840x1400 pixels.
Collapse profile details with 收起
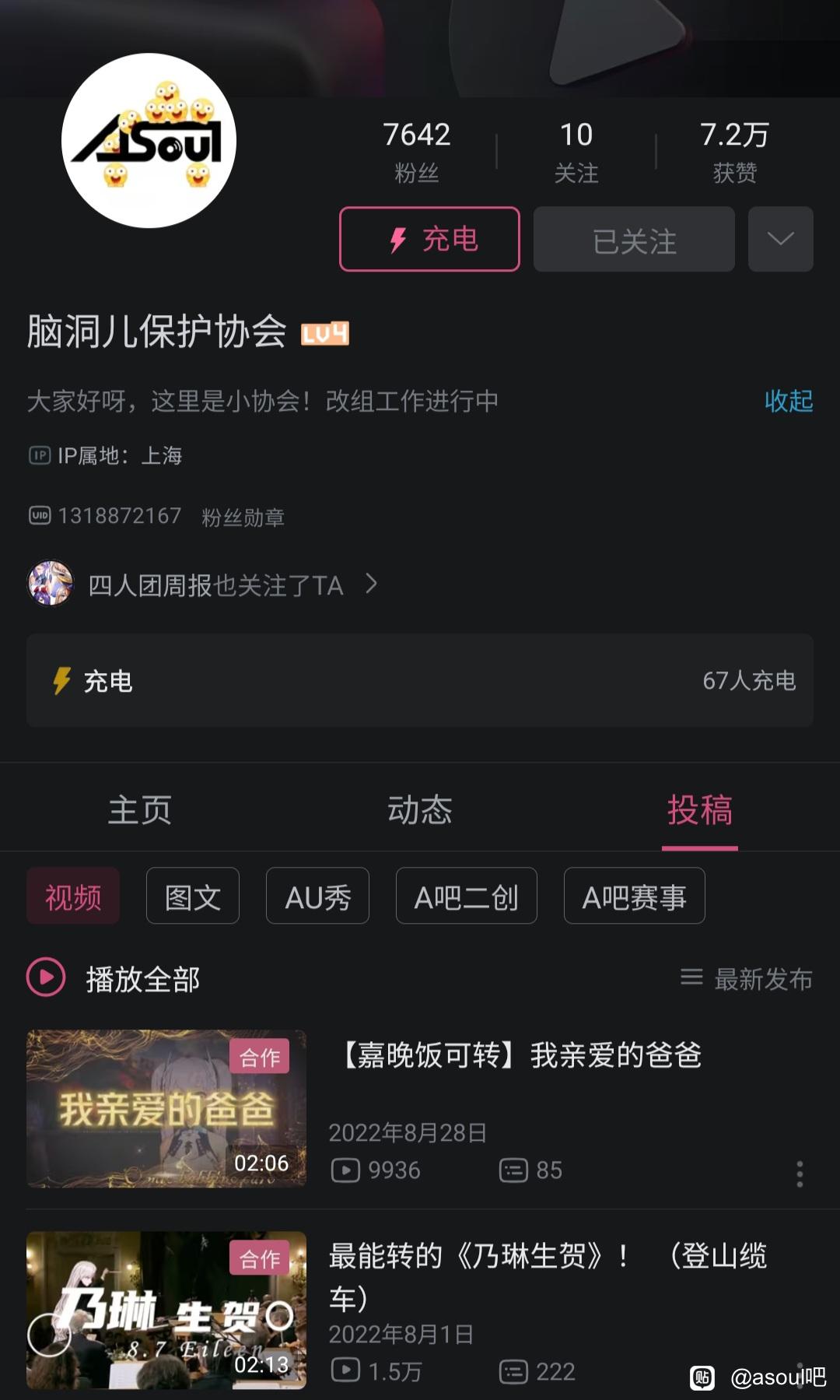[x=788, y=401]
